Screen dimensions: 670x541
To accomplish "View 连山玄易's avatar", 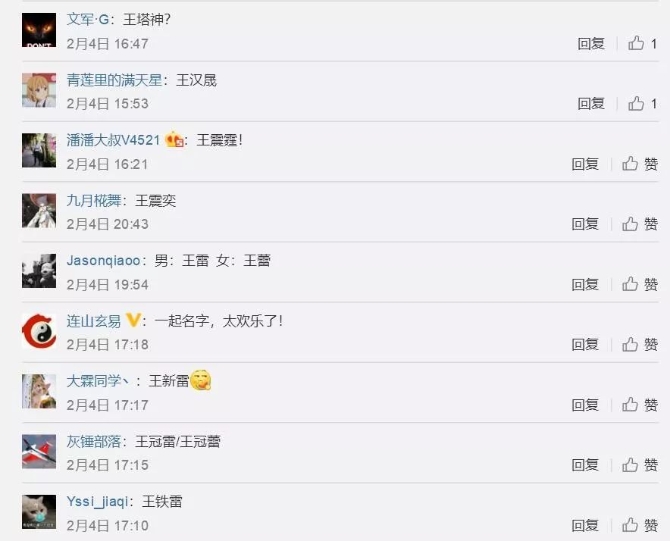I will point(39,331).
